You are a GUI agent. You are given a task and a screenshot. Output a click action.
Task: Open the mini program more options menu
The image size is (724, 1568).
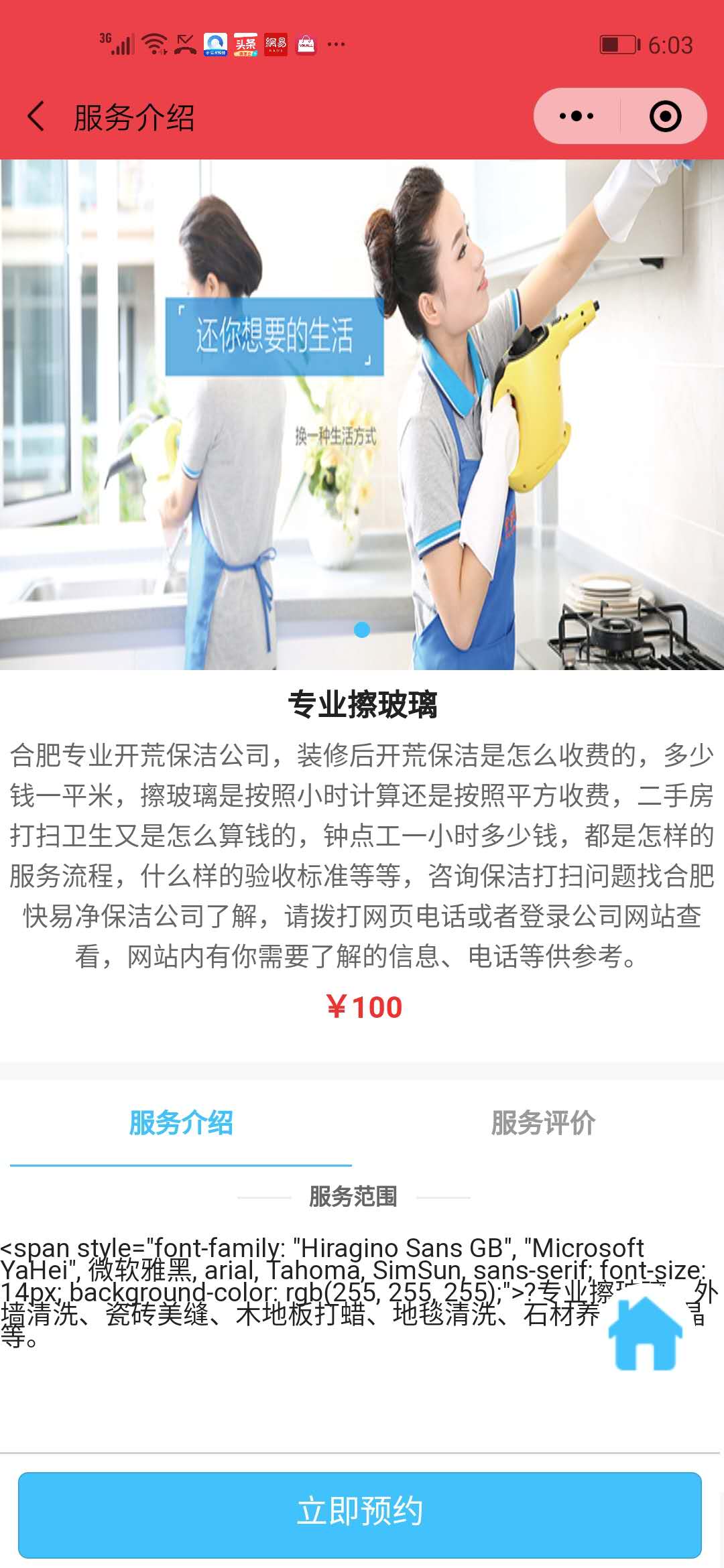point(577,117)
